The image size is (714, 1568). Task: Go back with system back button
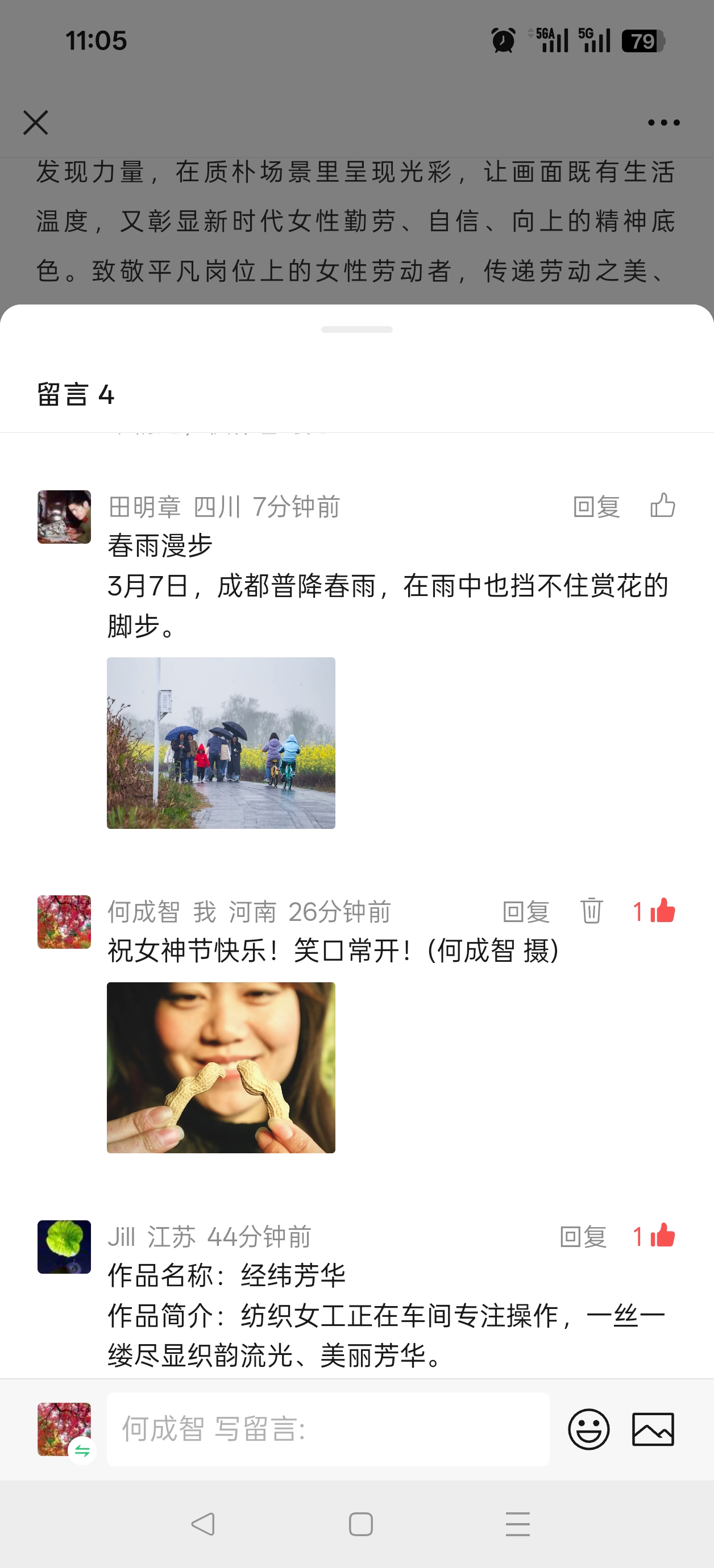click(203, 1524)
